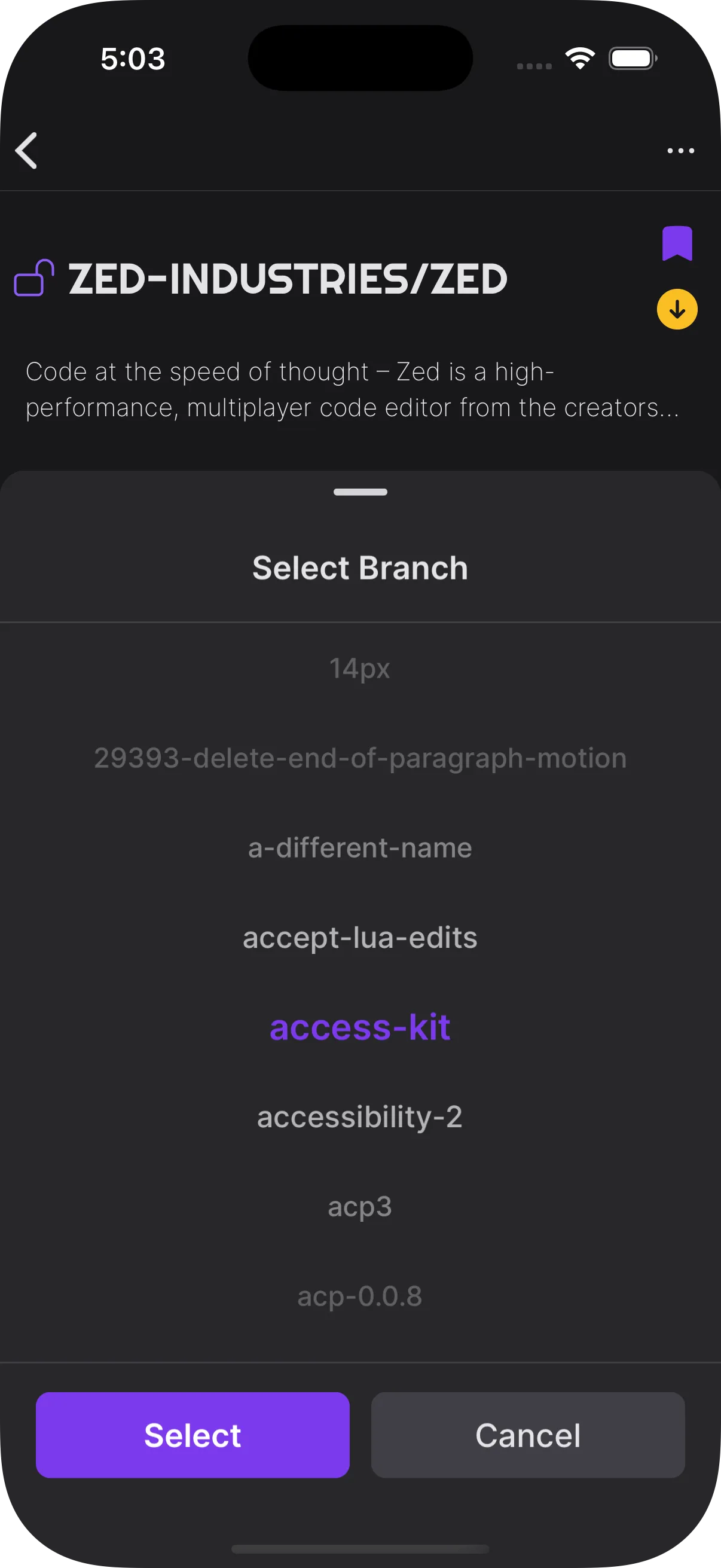Tap the yellow download icon
The width and height of the screenshot is (721, 1568).
[677, 309]
